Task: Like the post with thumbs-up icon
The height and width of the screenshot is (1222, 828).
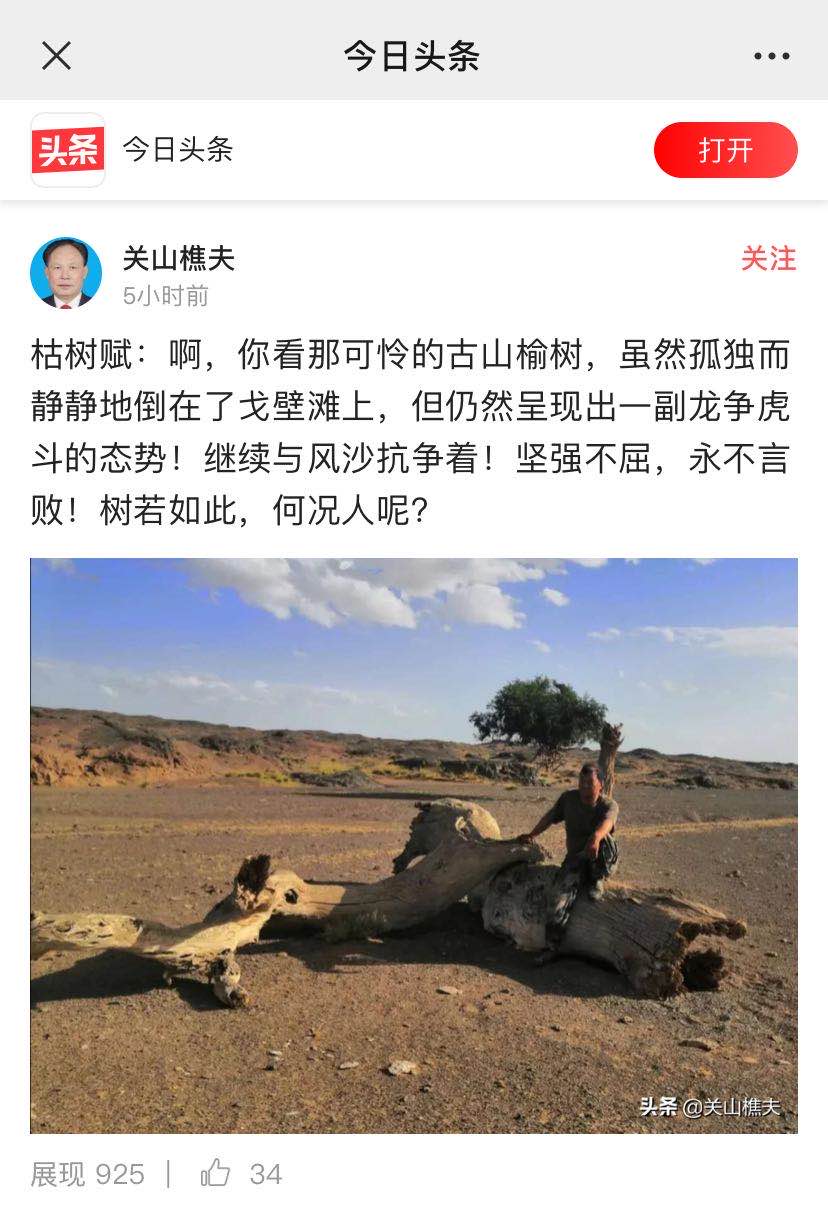Action: pos(216,1173)
